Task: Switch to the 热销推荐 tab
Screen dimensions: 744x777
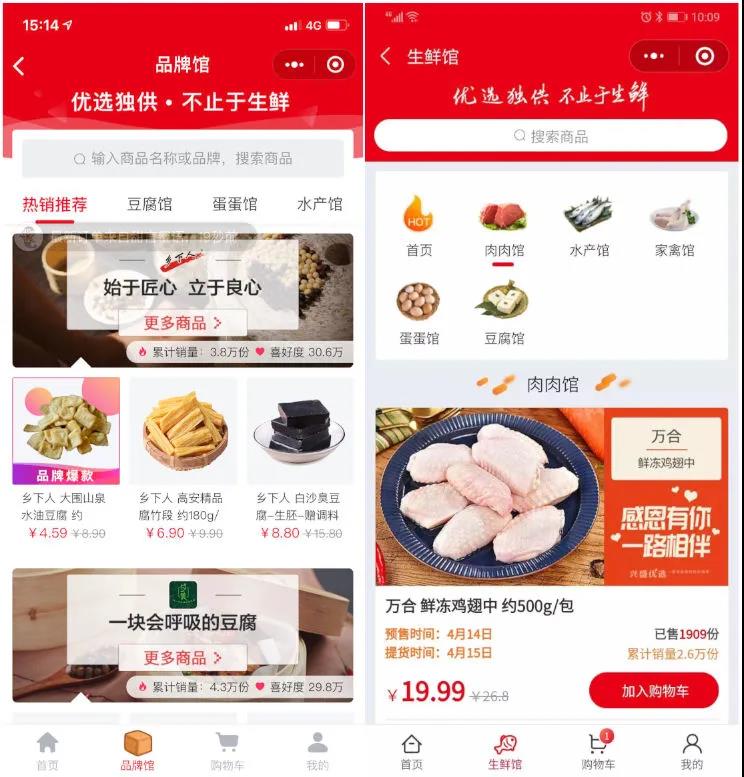Action: click(55, 205)
